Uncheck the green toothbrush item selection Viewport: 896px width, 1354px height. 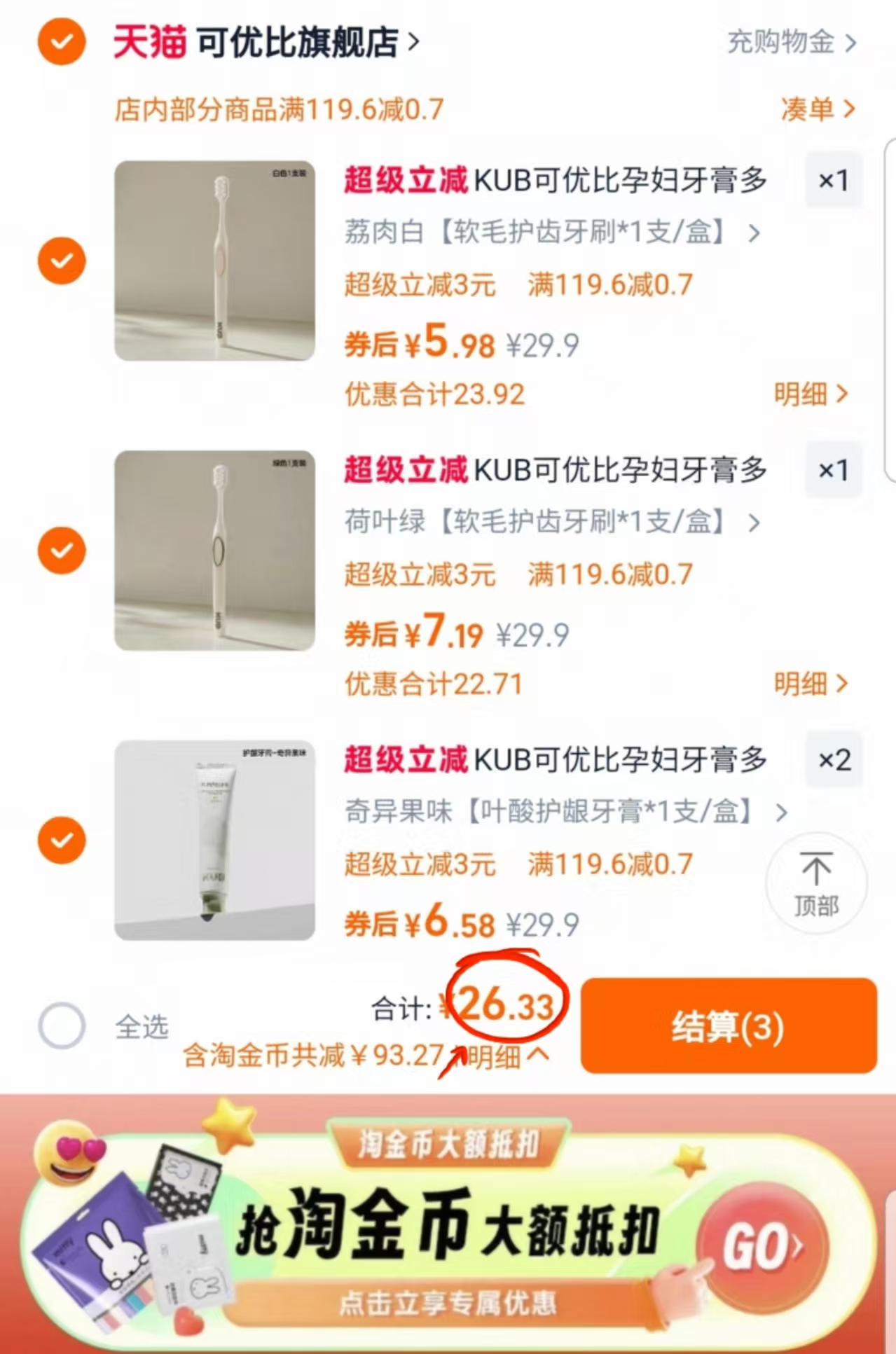click(x=62, y=550)
